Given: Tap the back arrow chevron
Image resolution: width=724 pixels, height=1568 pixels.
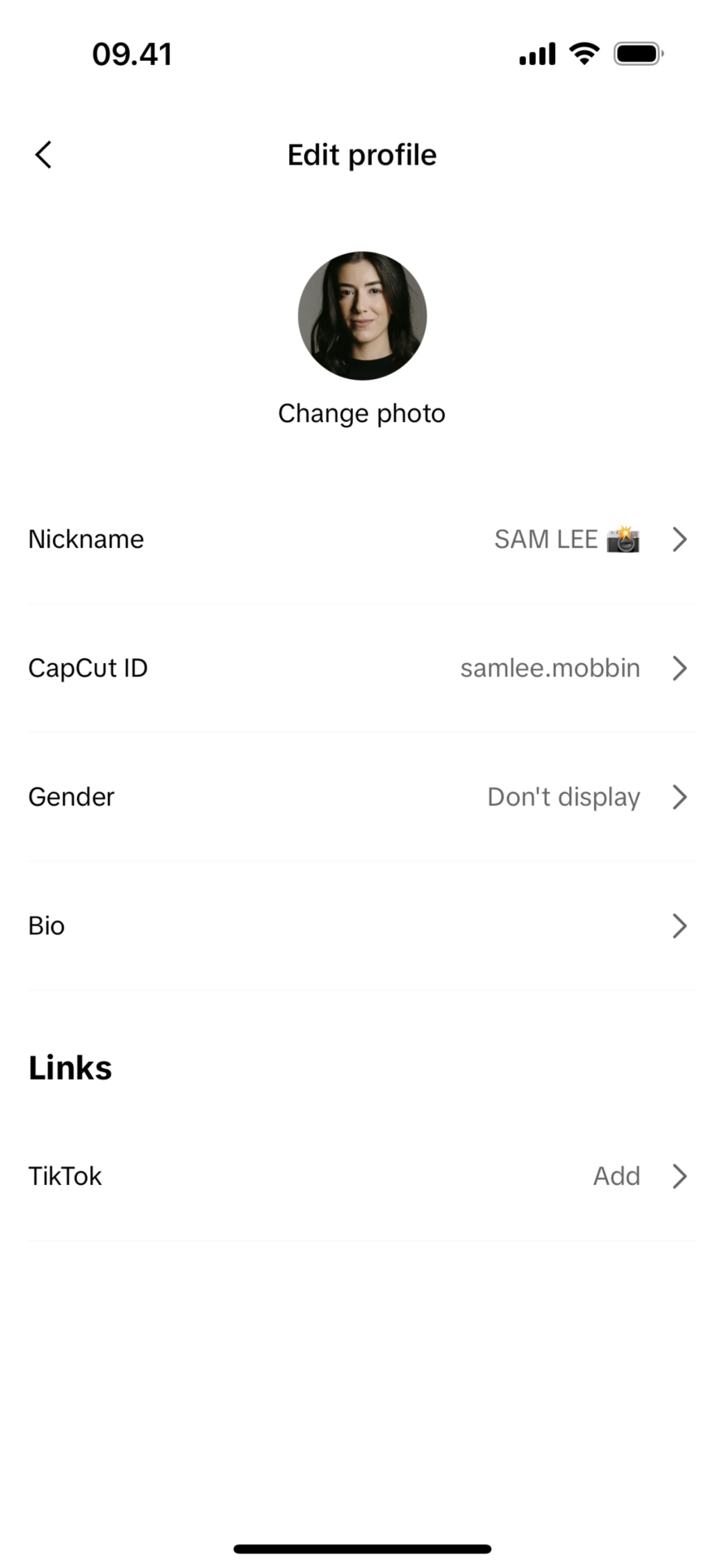Looking at the screenshot, I should pos(43,155).
